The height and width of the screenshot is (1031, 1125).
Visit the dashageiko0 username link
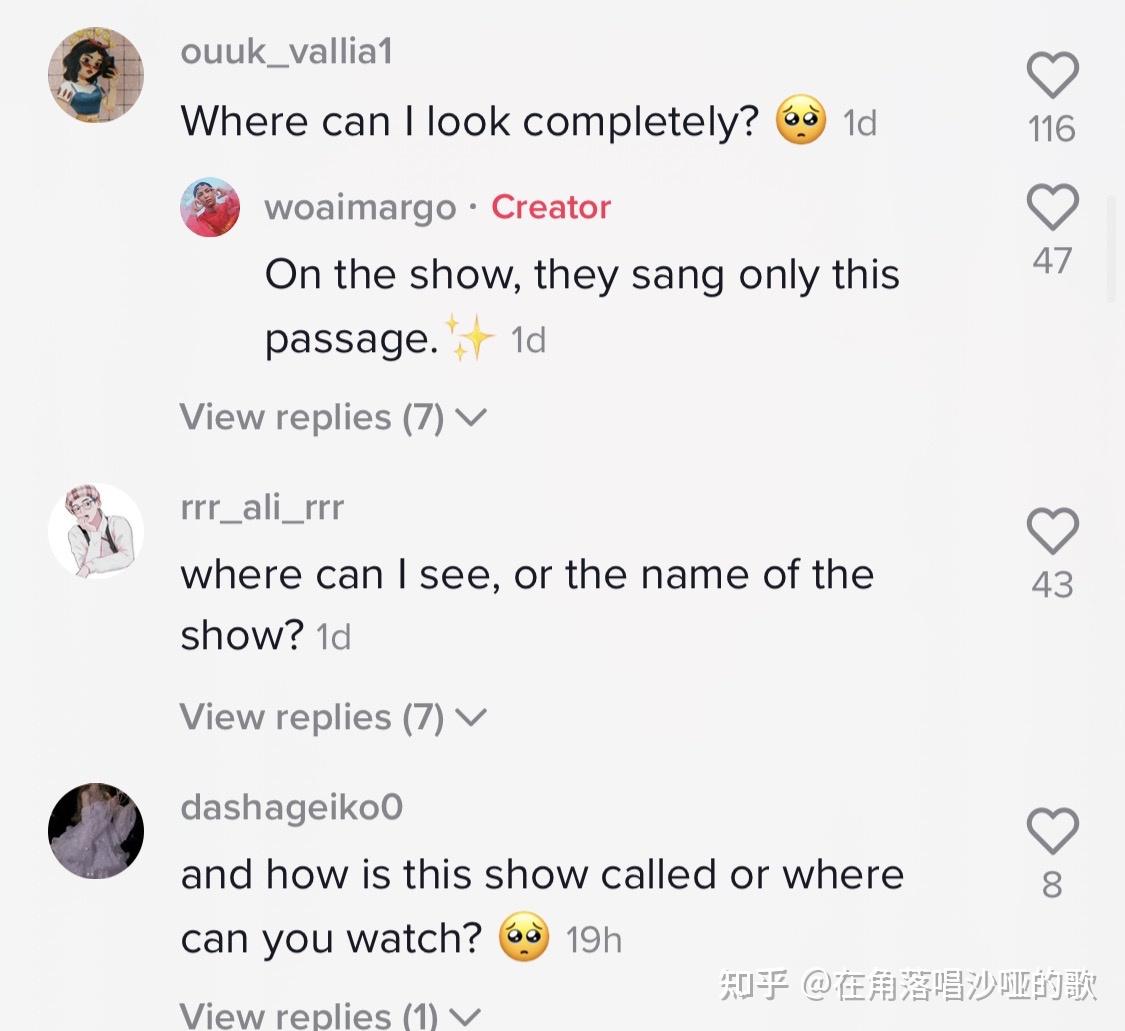pyautogui.click(x=292, y=807)
